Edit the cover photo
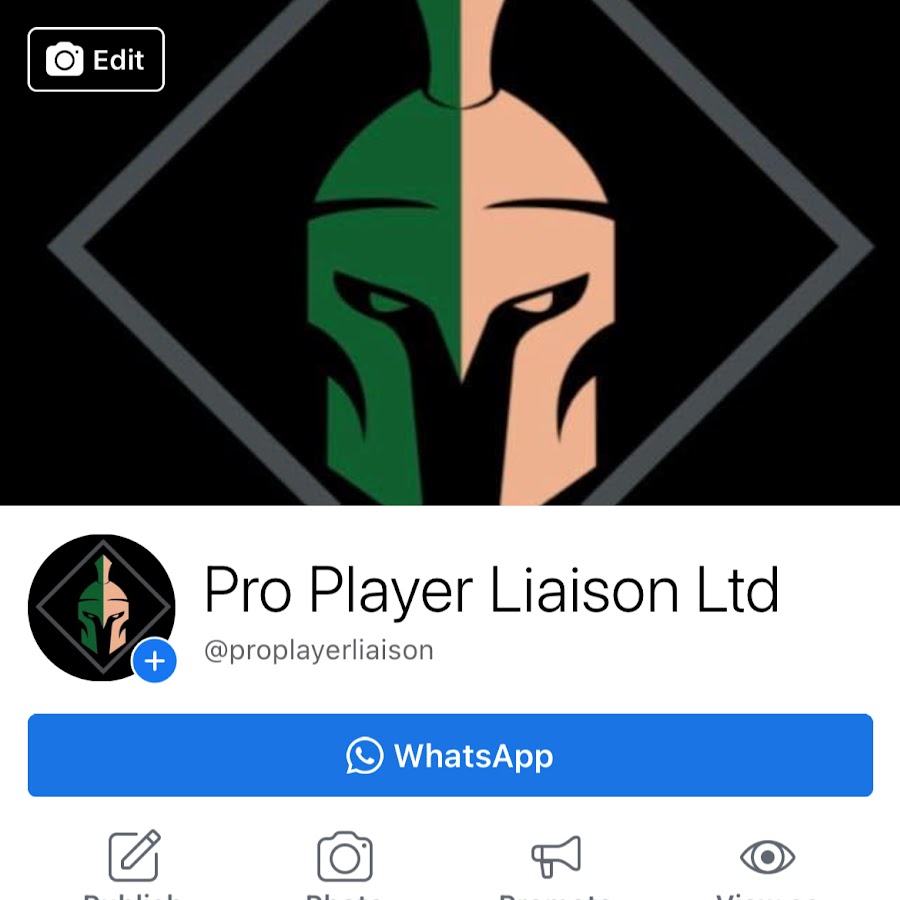The height and width of the screenshot is (900, 900). tap(96, 60)
